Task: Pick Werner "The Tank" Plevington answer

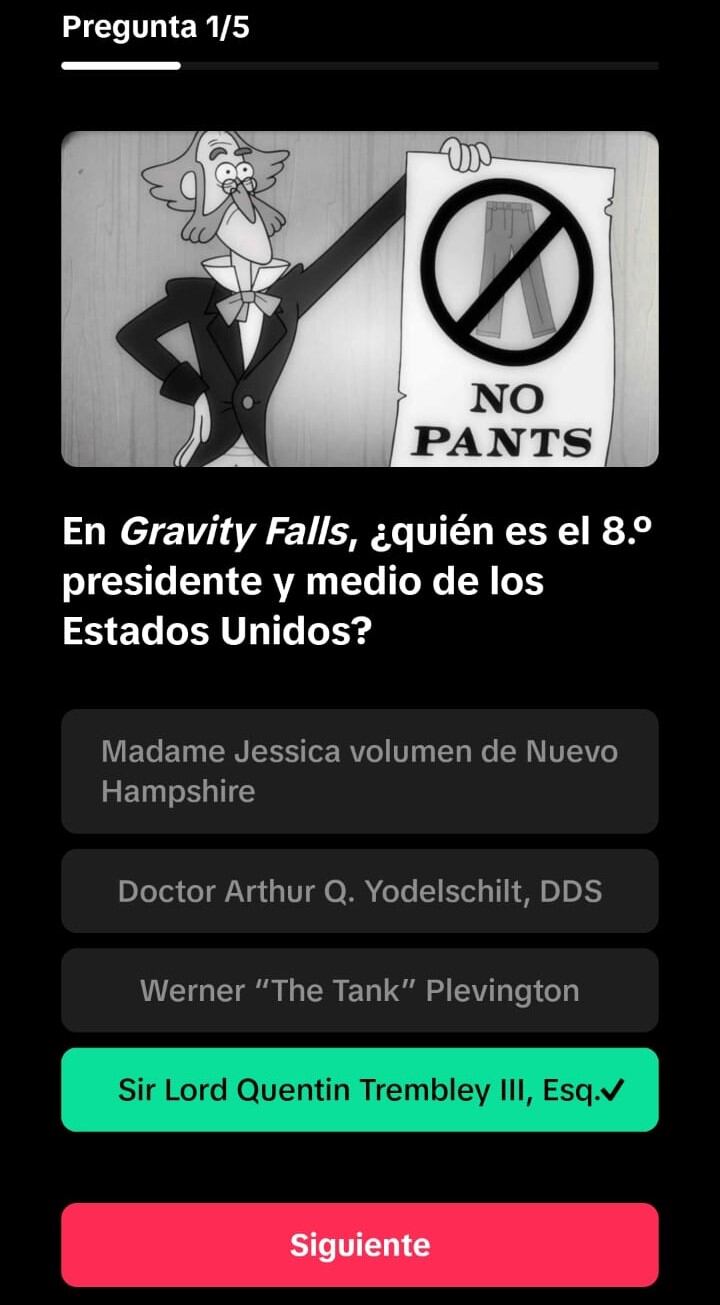Action: 360,990
